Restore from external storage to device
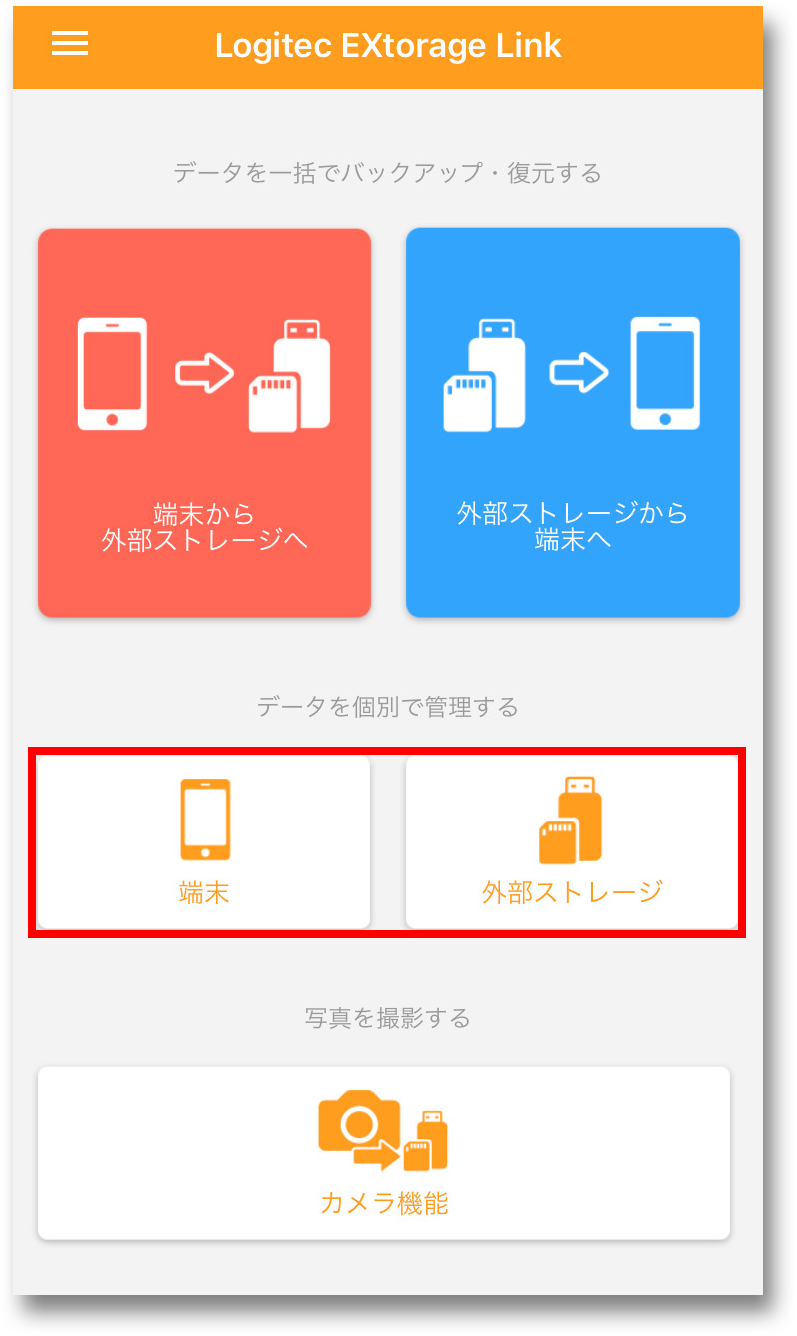Image resolution: width=797 pixels, height=1336 pixels. [572, 423]
